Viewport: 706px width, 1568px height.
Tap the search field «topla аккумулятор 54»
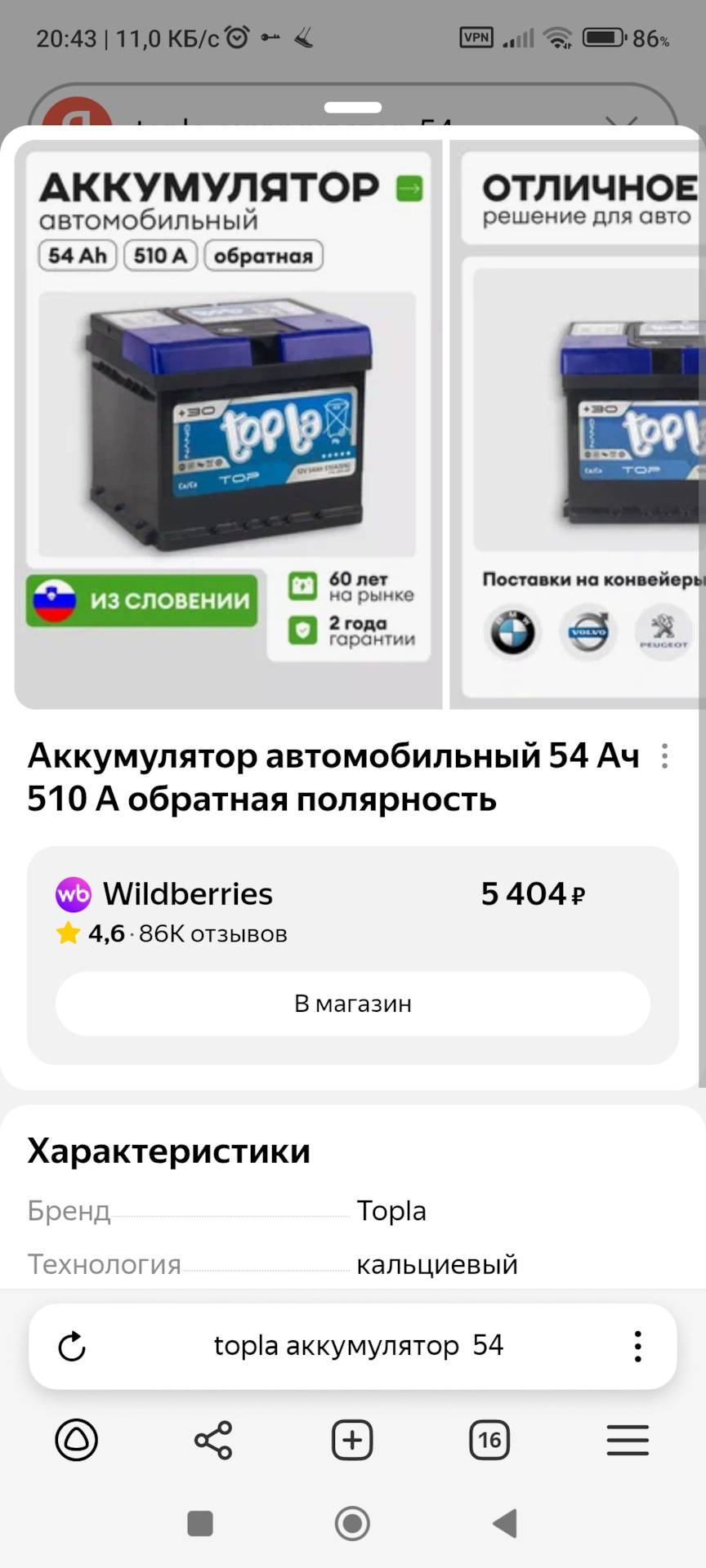click(358, 1346)
